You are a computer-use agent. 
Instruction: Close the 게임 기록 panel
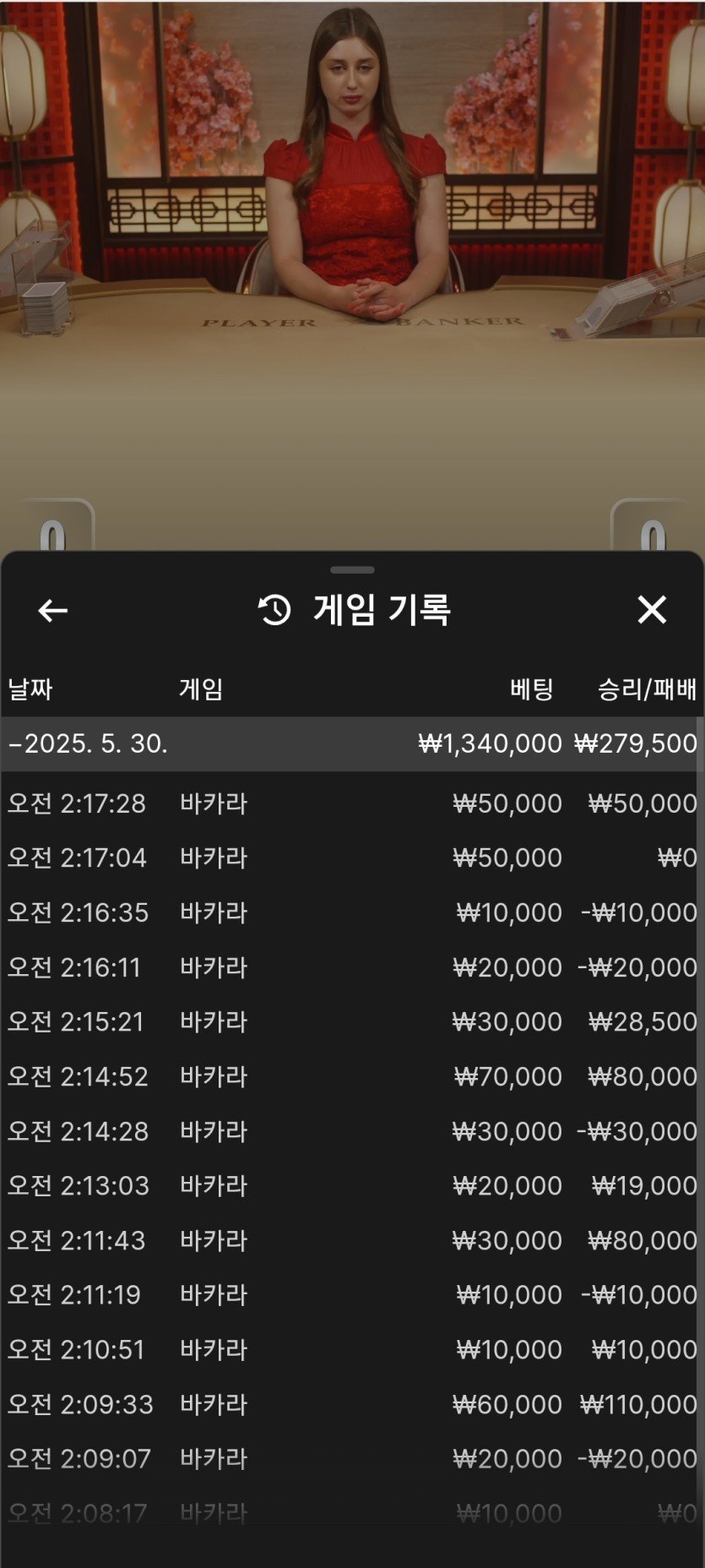(652, 609)
